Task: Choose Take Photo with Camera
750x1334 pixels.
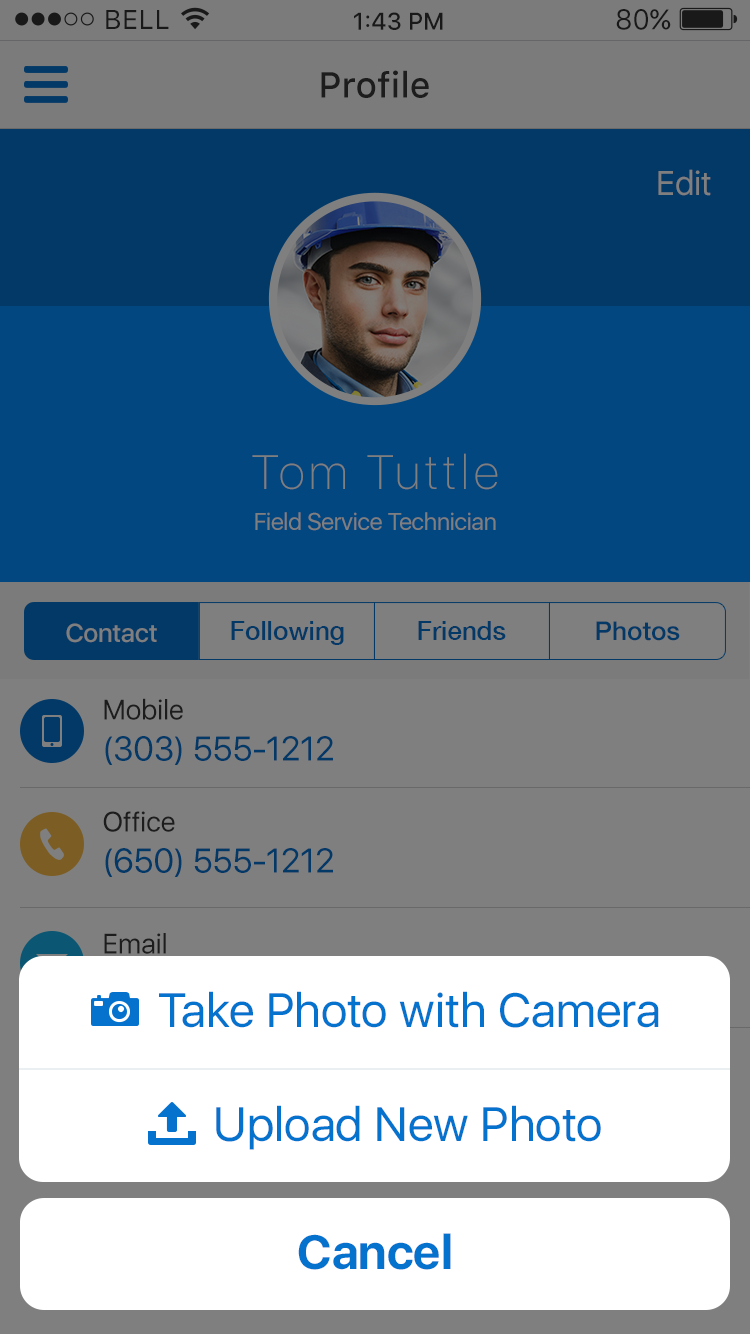Action: coord(375,1012)
